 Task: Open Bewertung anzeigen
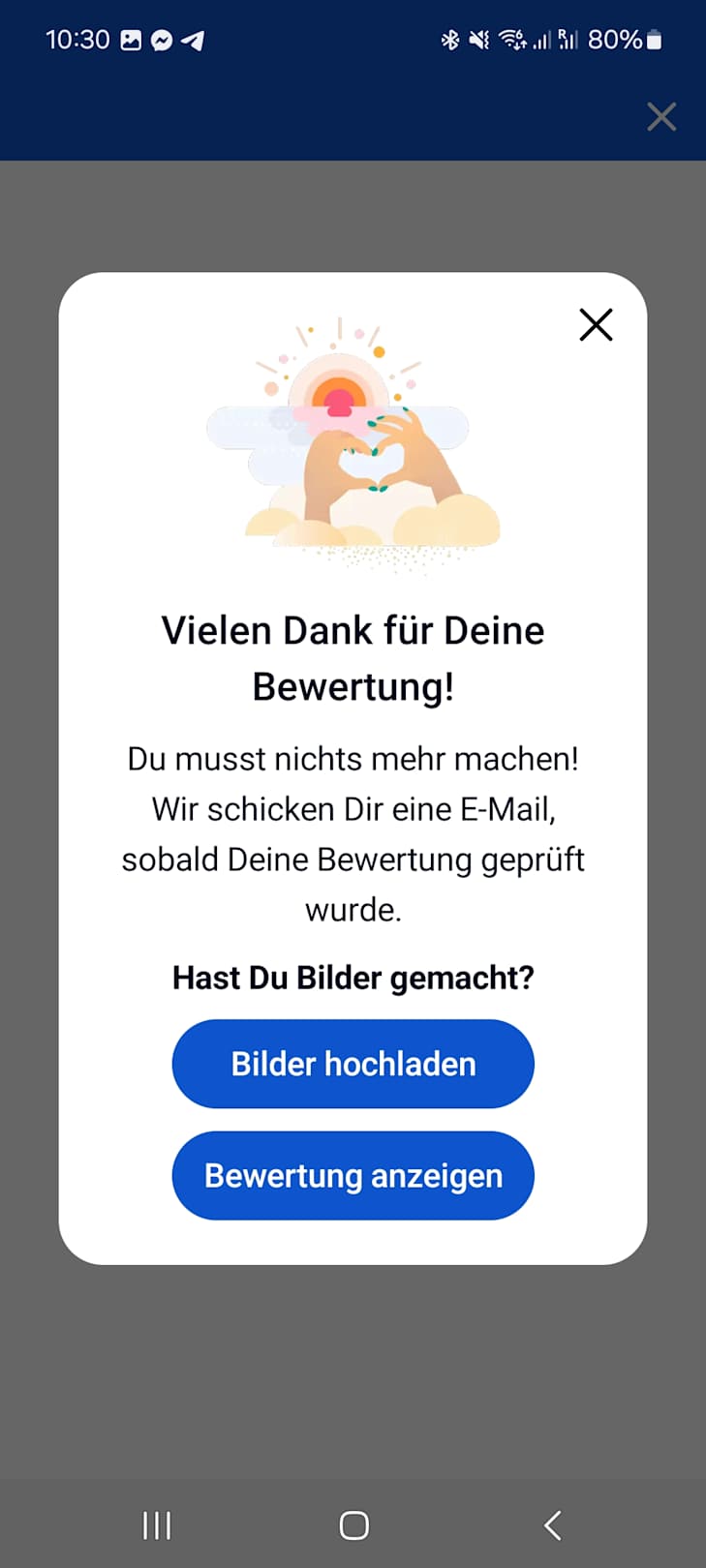click(353, 1176)
